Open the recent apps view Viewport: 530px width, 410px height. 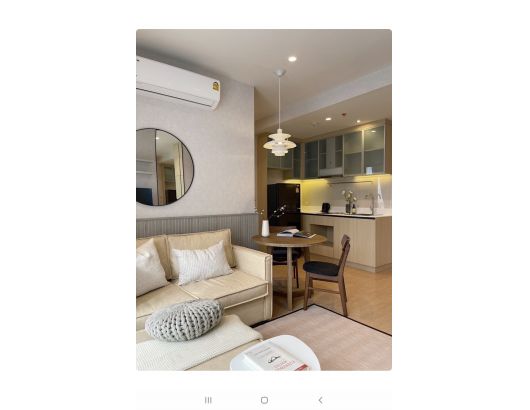[x=208, y=400]
